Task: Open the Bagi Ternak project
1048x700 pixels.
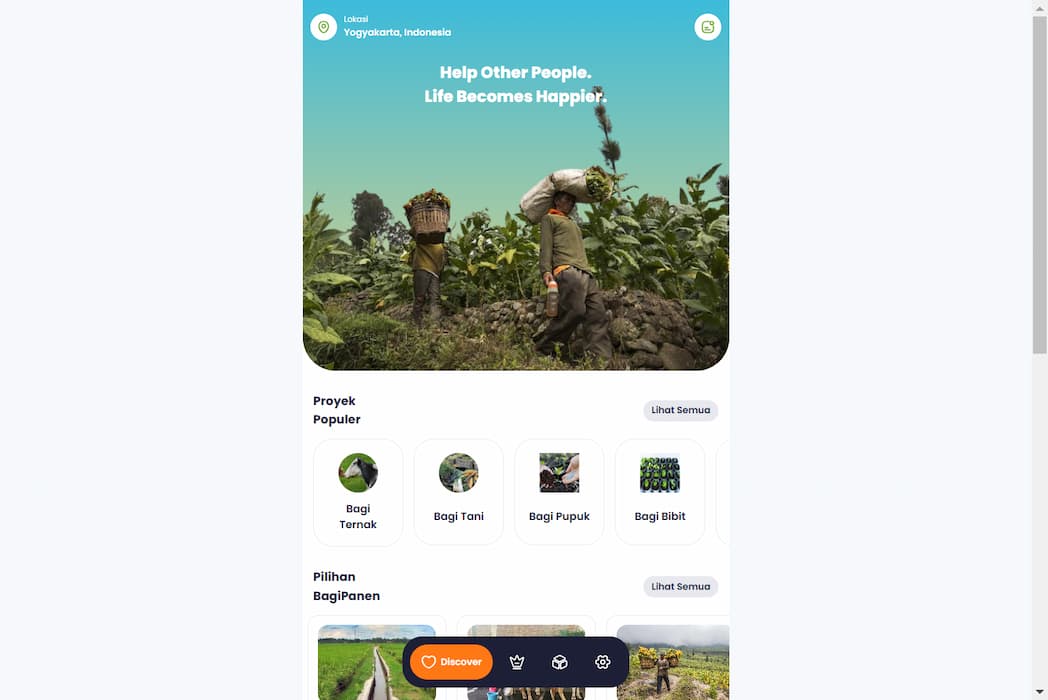Action: (x=358, y=492)
